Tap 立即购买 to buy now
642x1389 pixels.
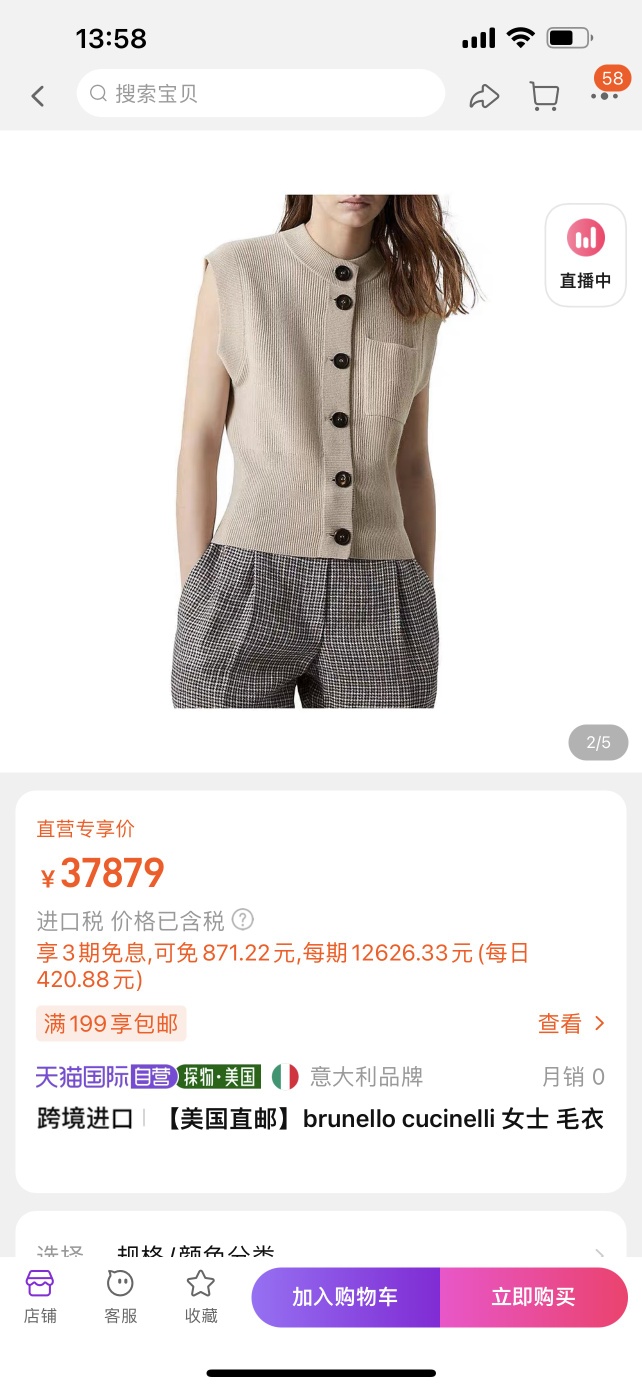tap(533, 1297)
